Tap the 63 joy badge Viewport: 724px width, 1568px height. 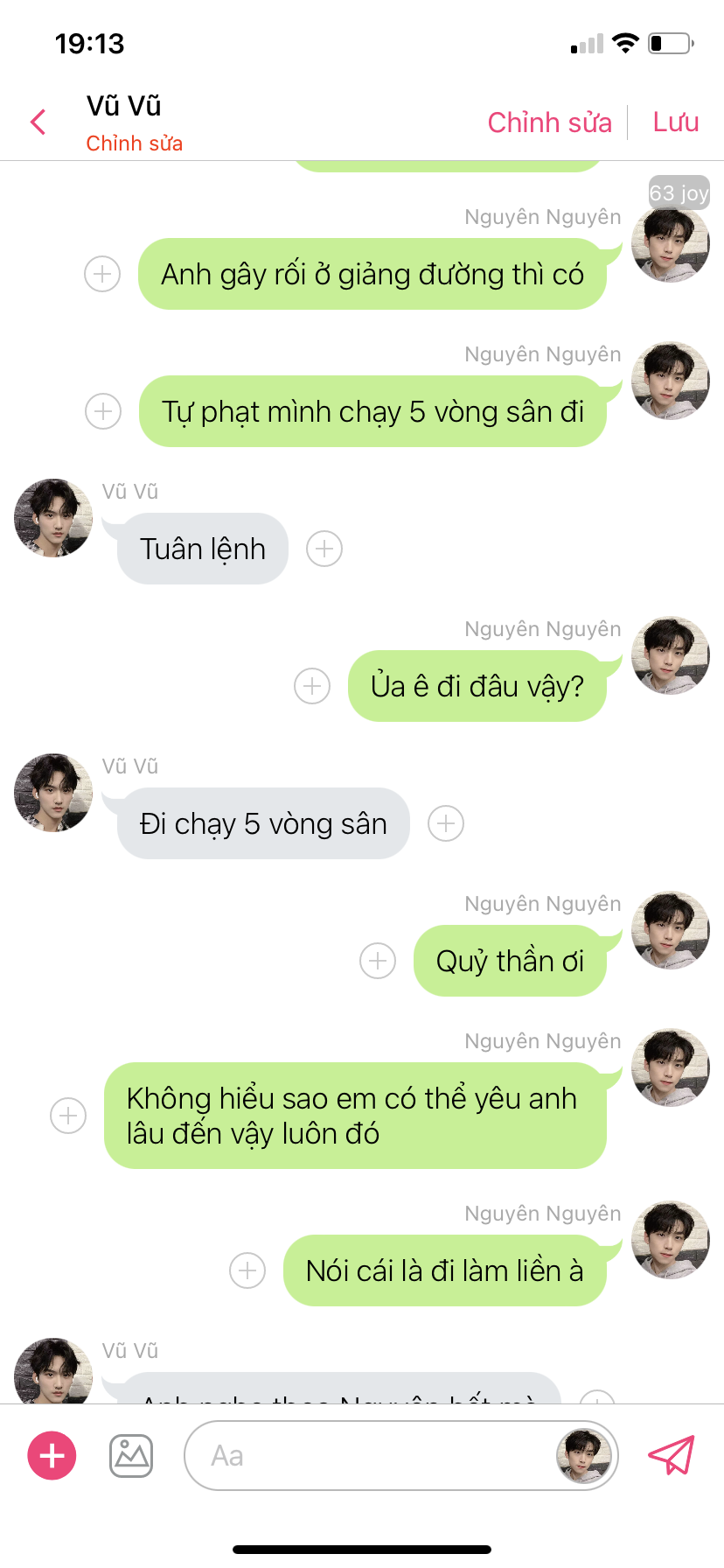pyautogui.click(x=679, y=192)
